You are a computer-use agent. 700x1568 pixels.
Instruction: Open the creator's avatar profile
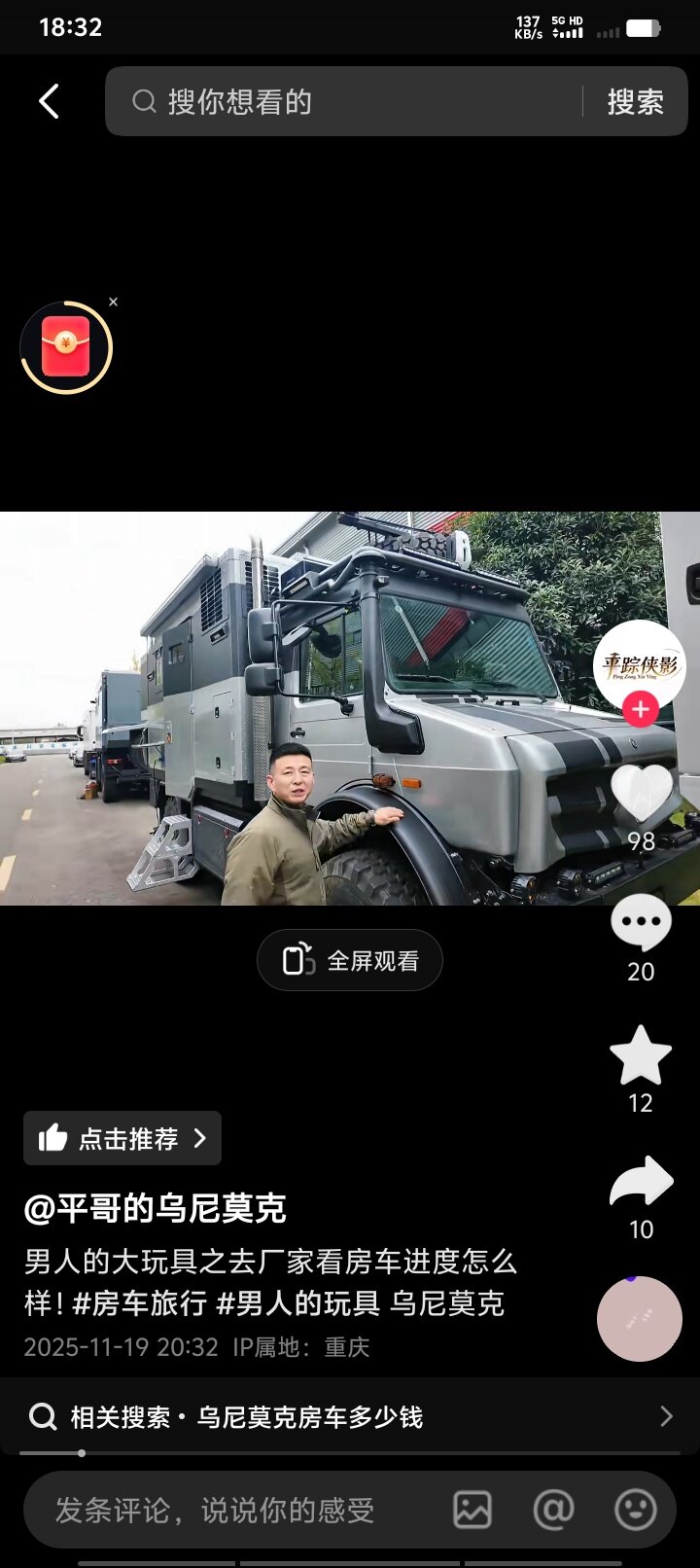click(x=640, y=666)
